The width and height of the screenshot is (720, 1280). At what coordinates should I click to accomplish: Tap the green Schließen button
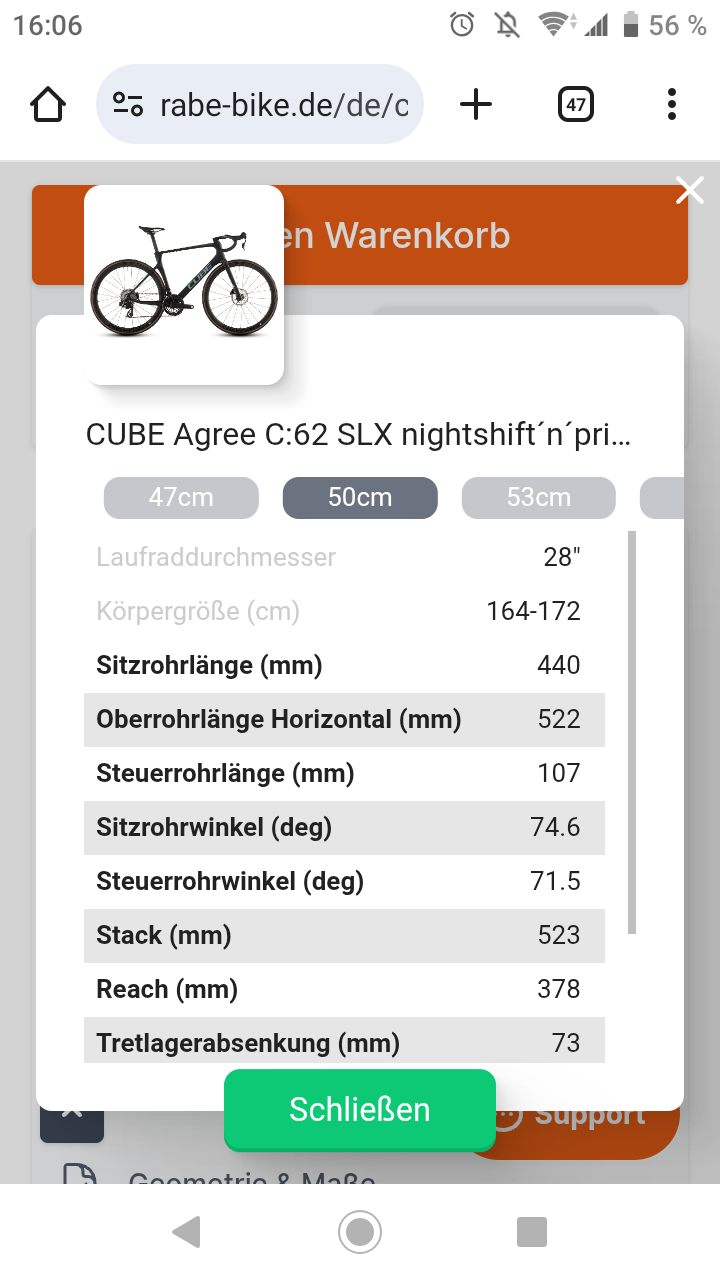click(x=360, y=1109)
